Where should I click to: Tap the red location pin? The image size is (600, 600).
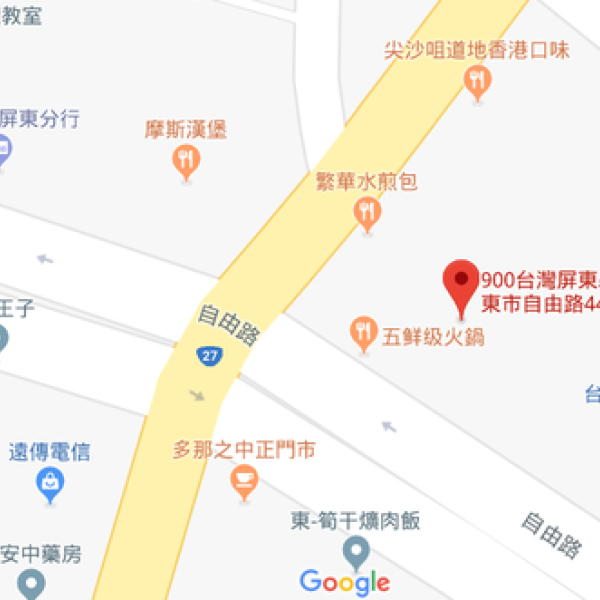(x=461, y=284)
